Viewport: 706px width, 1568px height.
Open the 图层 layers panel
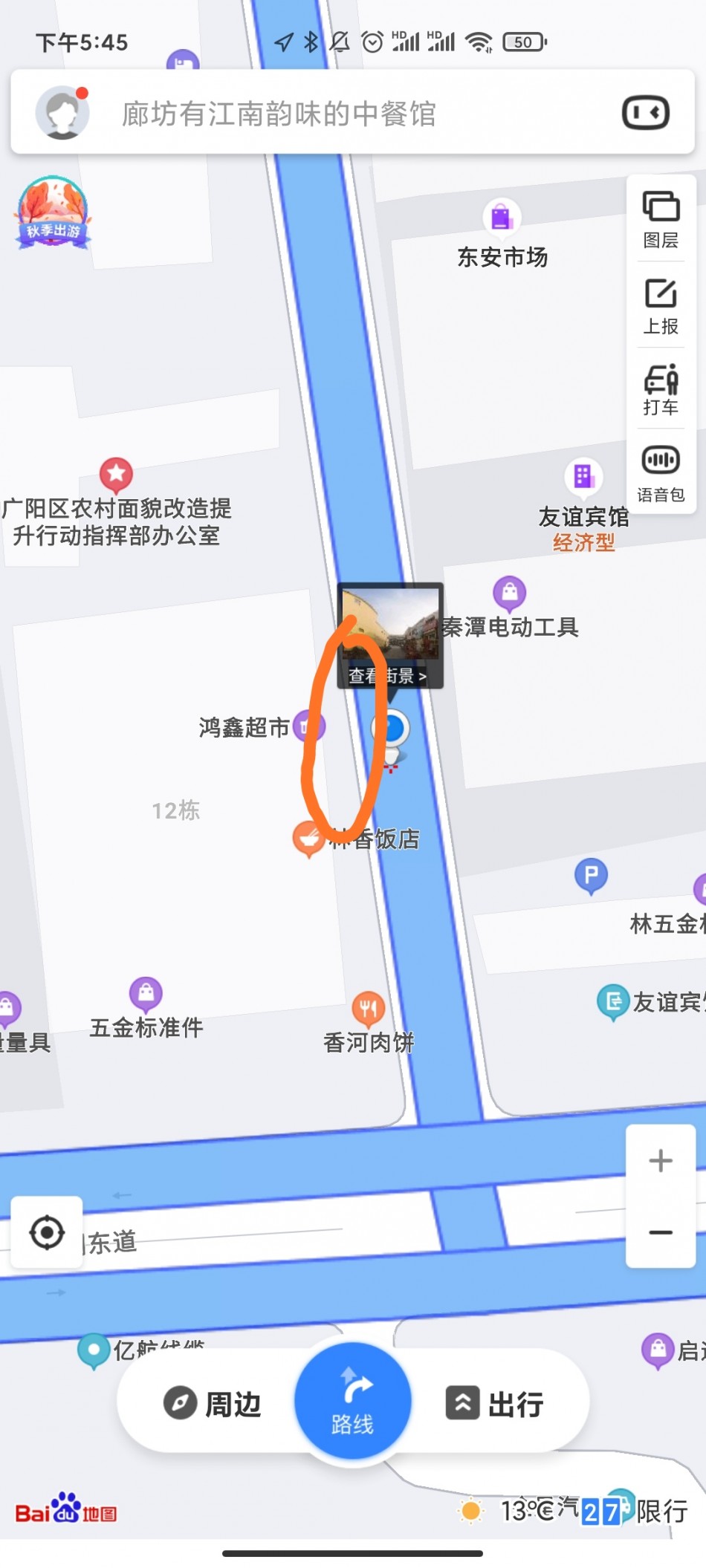click(x=661, y=219)
